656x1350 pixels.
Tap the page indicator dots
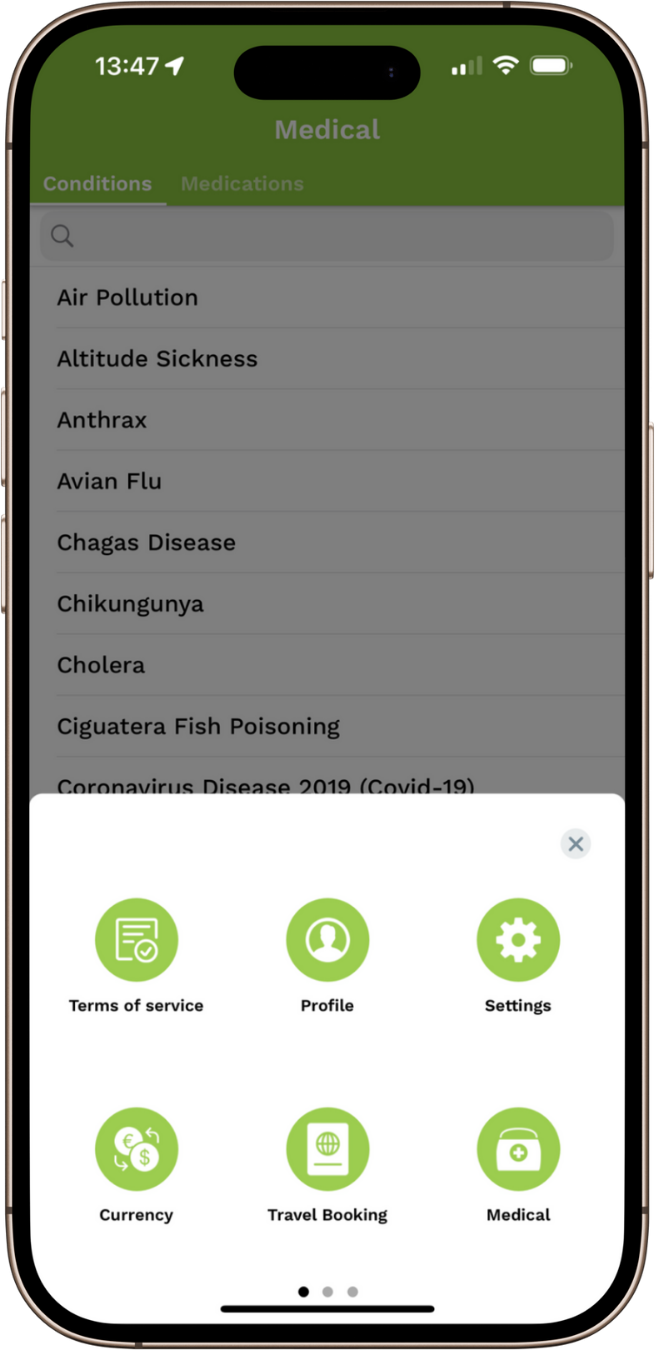(327, 1292)
